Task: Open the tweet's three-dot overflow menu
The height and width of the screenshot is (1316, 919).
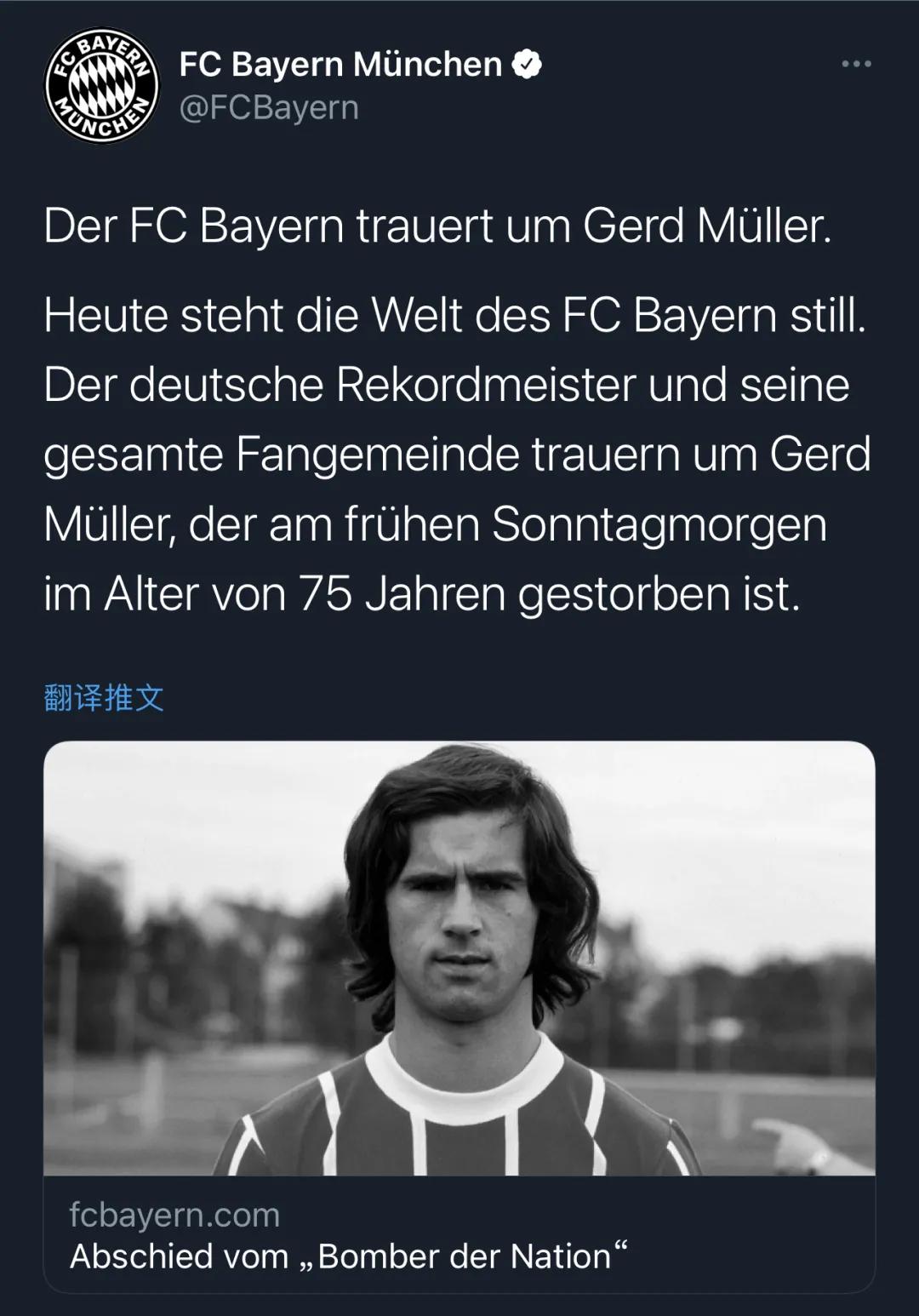Action: coord(855,65)
